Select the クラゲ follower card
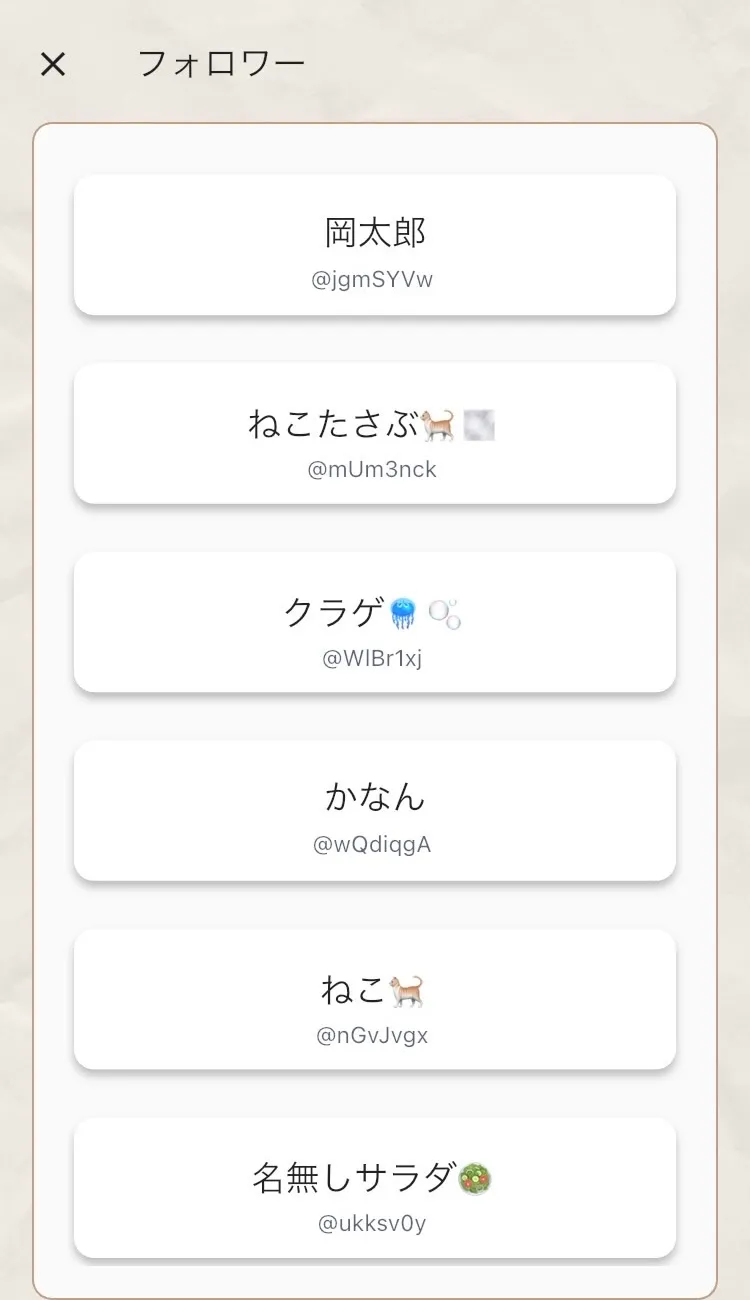 tap(375, 622)
